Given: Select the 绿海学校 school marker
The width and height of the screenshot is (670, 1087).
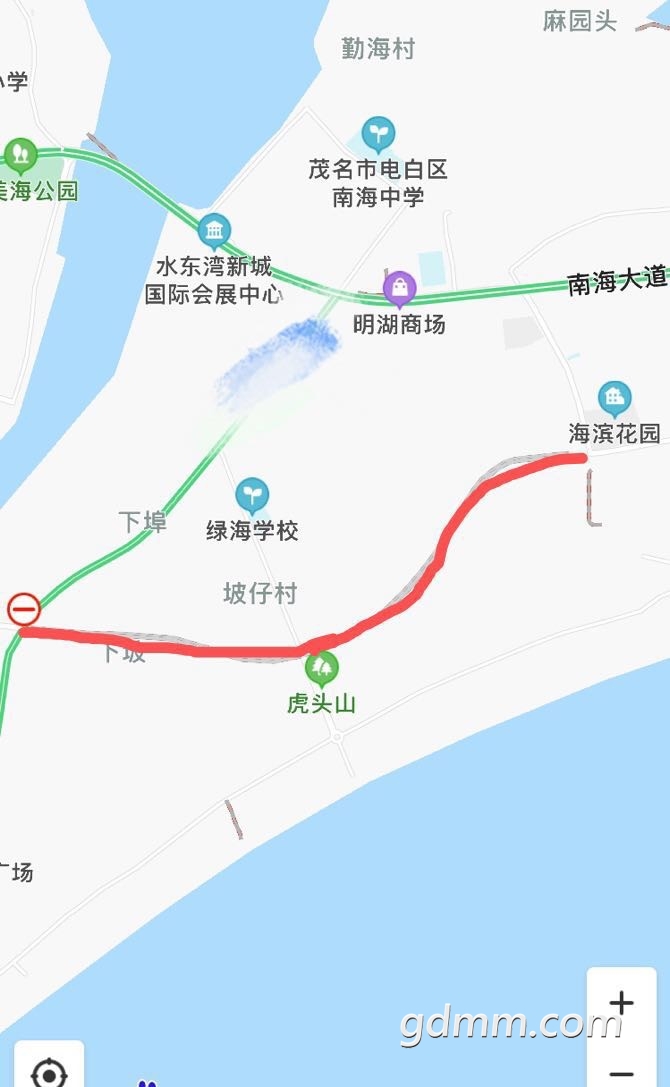Looking at the screenshot, I should 252,496.
